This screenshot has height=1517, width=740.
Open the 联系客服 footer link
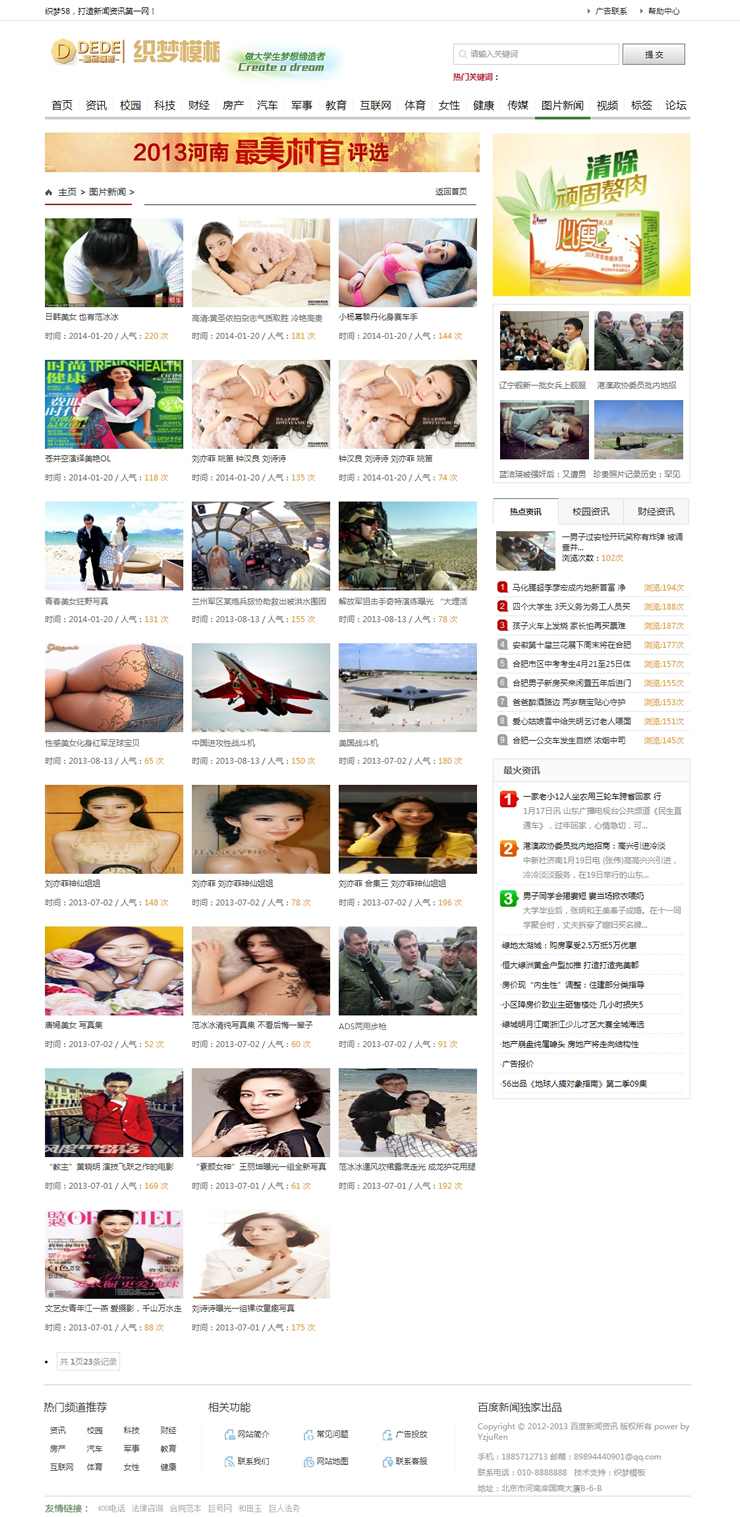pyautogui.click(x=410, y=1461)
